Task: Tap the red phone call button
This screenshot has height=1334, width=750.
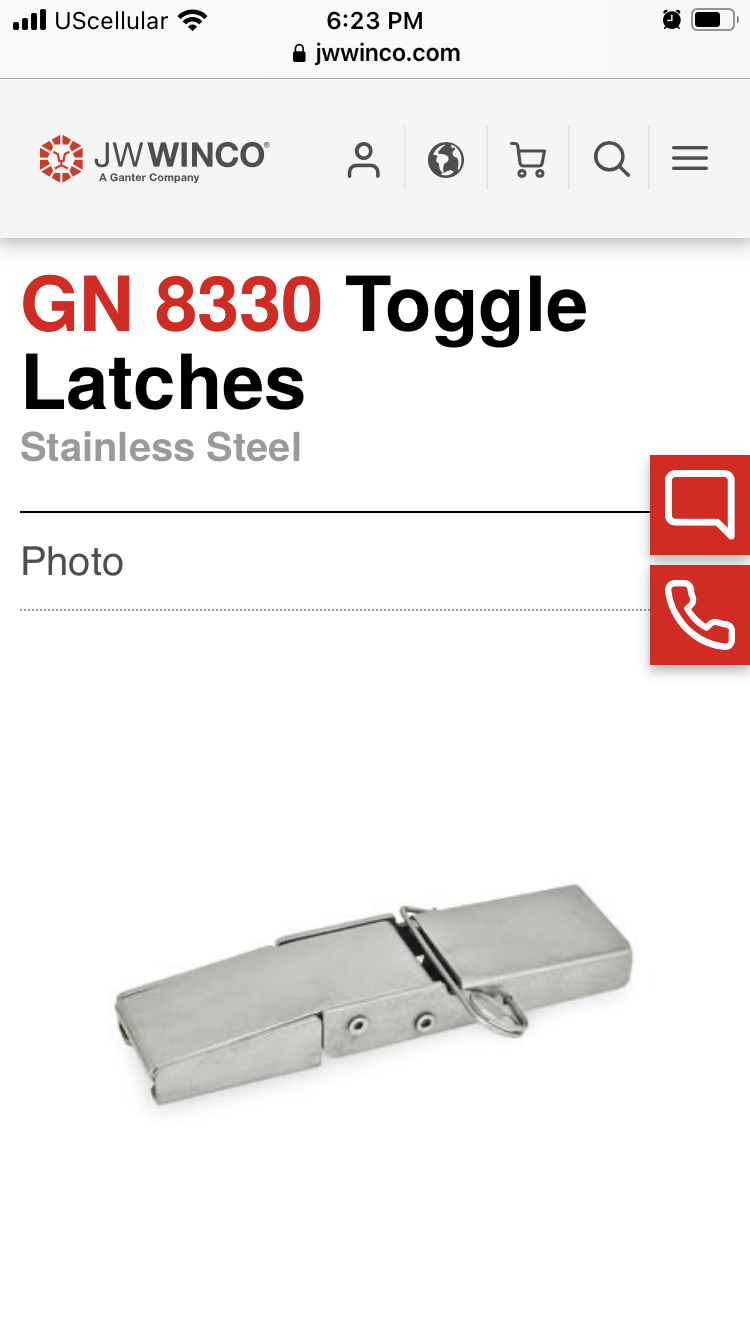Action: pos(700,614)
